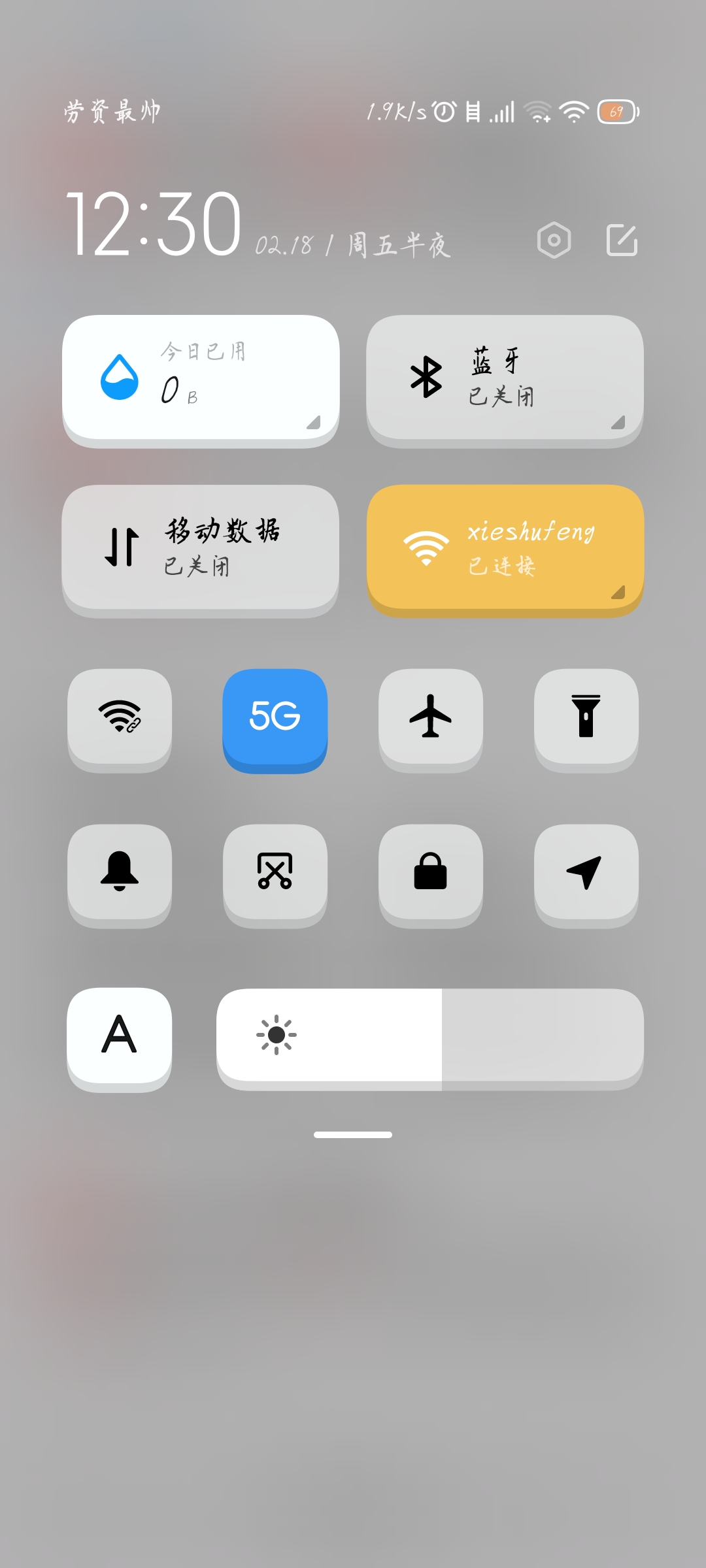This screenshot has height=1568, width=706.
Task: Enable airplane mode
Action: [431, 717]
